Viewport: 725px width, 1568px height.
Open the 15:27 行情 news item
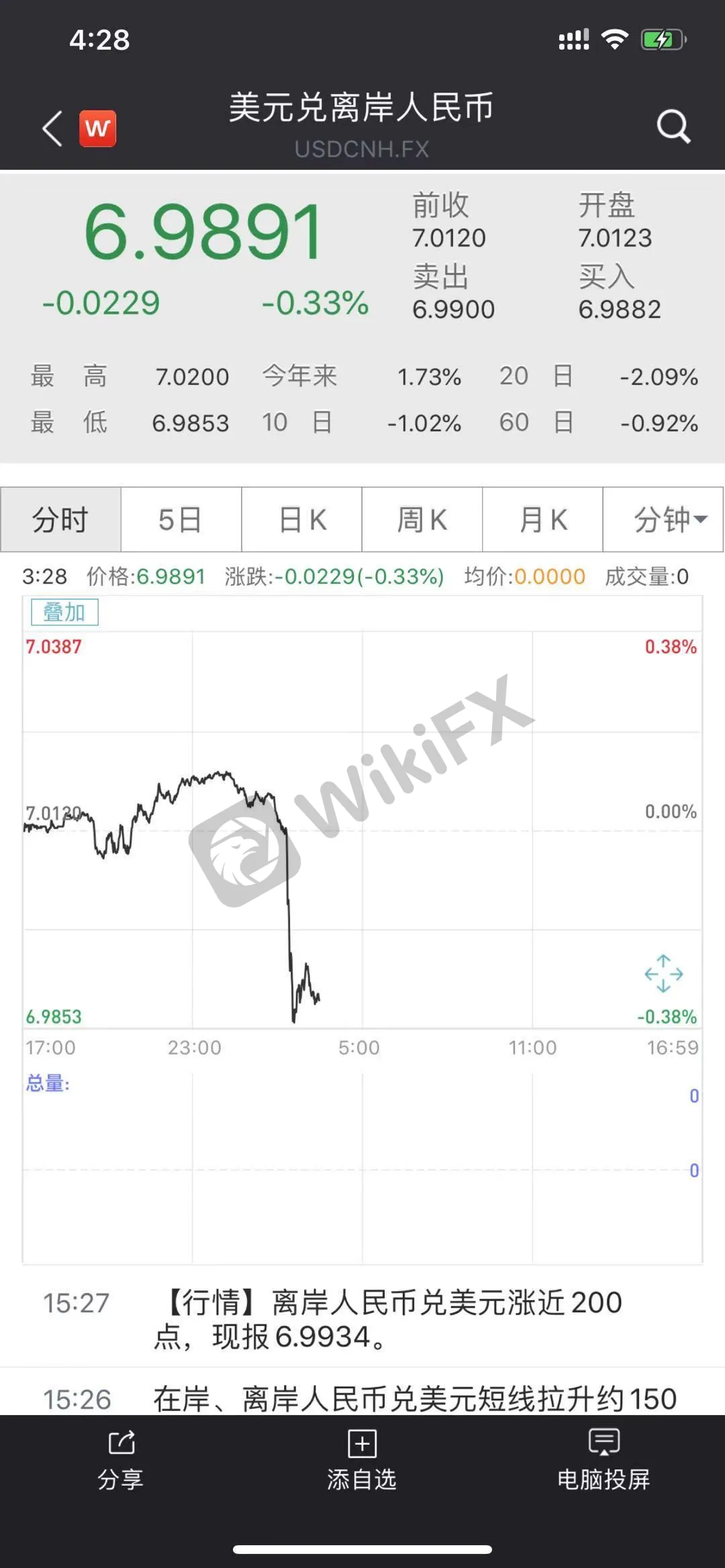[362, 1319]
